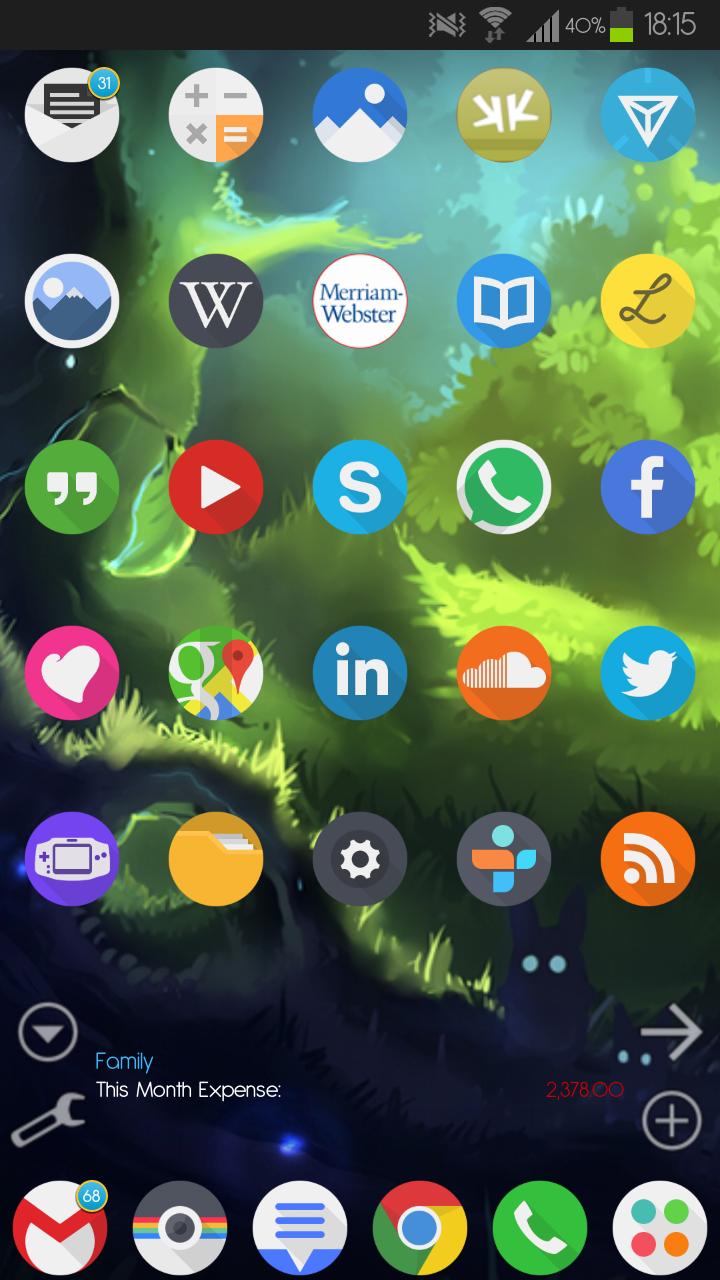
Task: Launch the Facebook app
Action: coord(648,487)
